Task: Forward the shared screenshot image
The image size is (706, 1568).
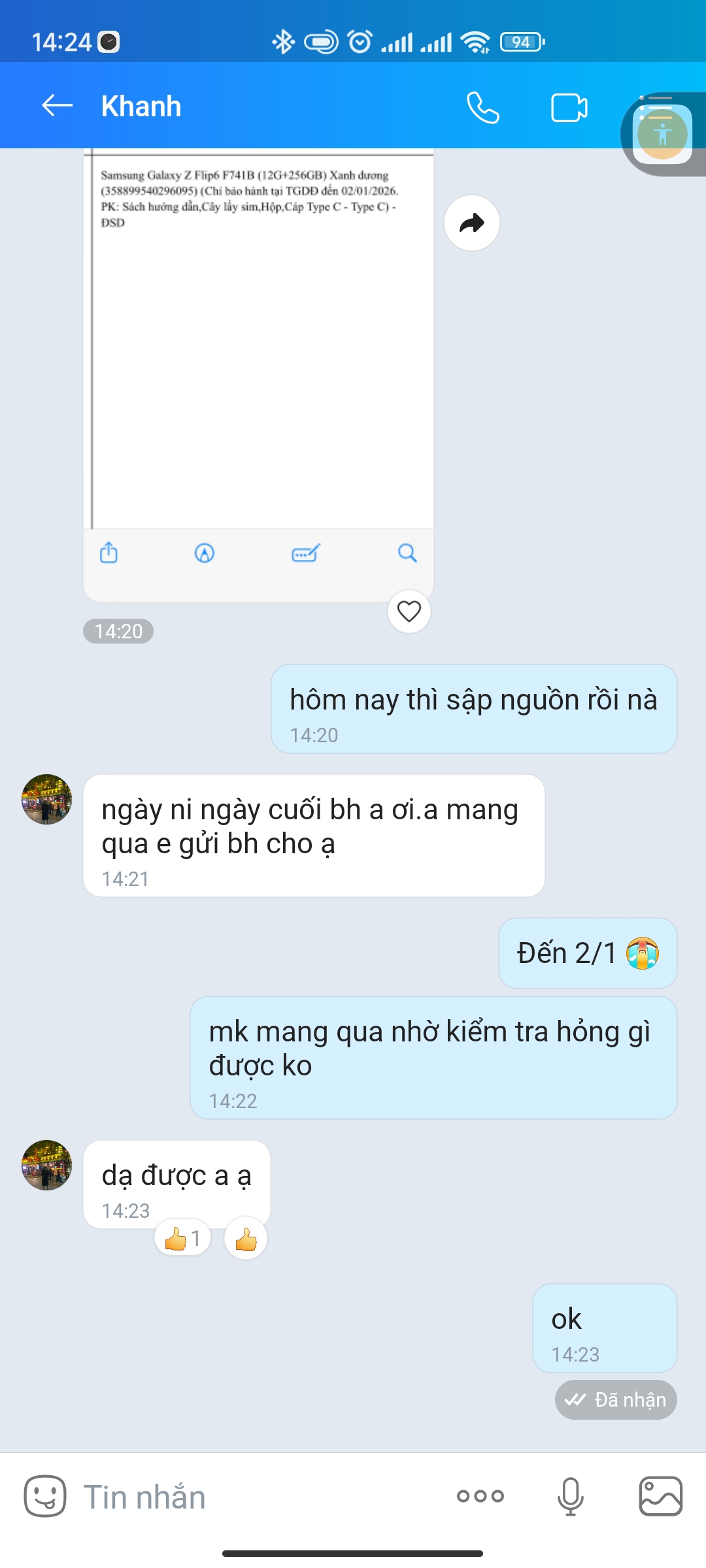Action: 471,223
